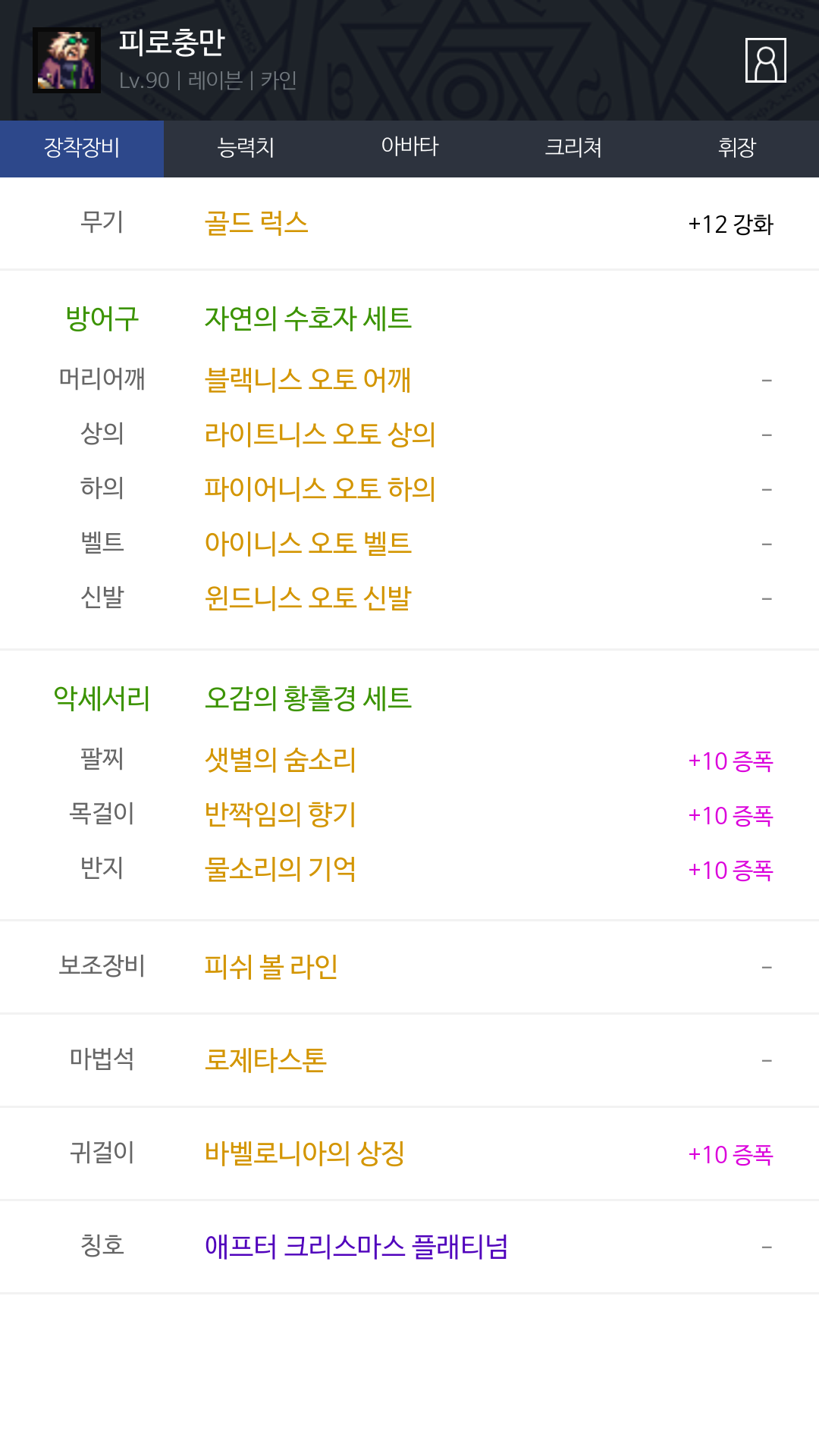The width and height of the screenshot is (819, 1456).
Task: Open the earring 바벨로니아의 상징
Action: click(x=304, y=1153)
